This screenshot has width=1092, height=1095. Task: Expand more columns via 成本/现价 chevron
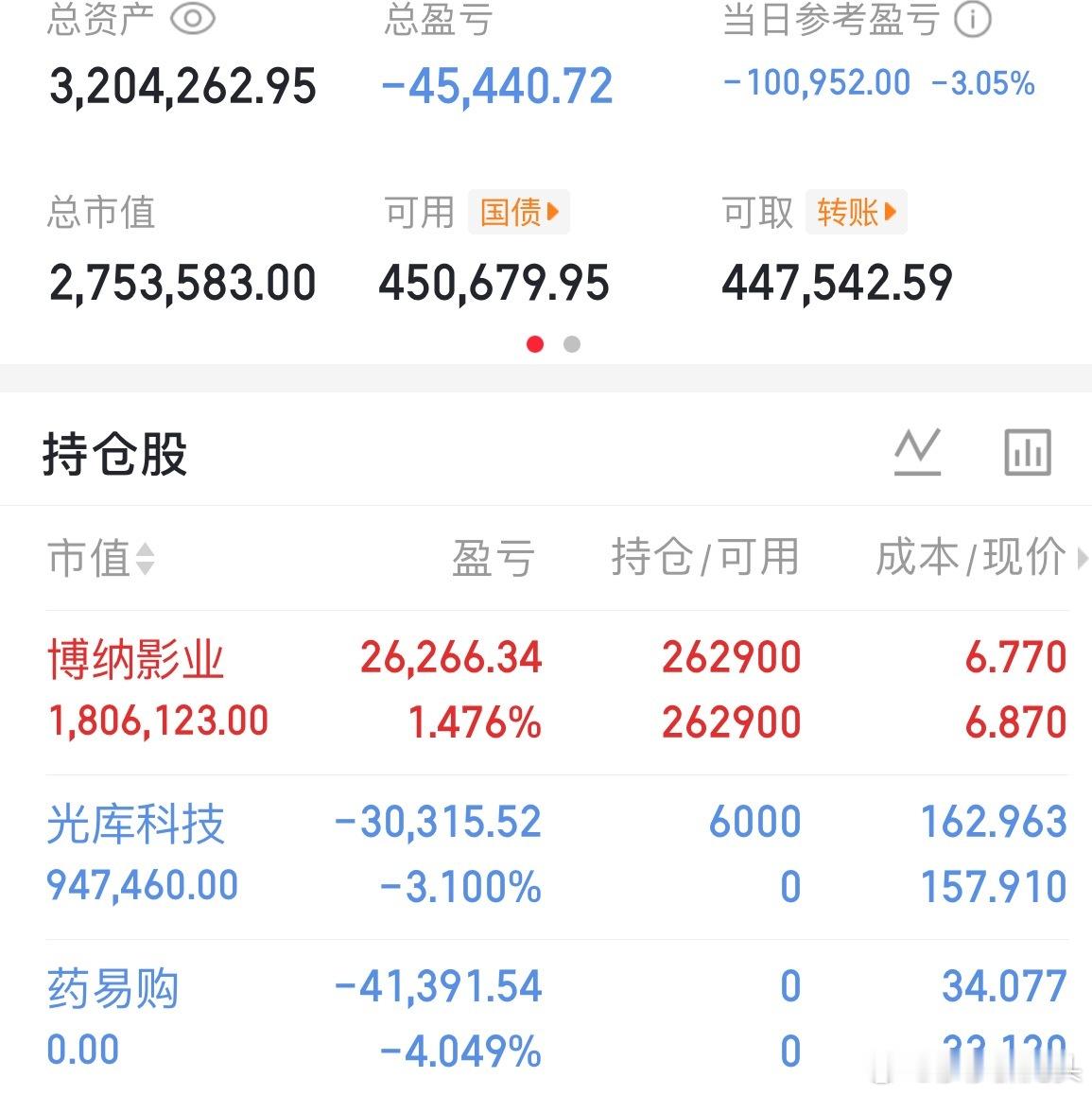pos(1083,560)
